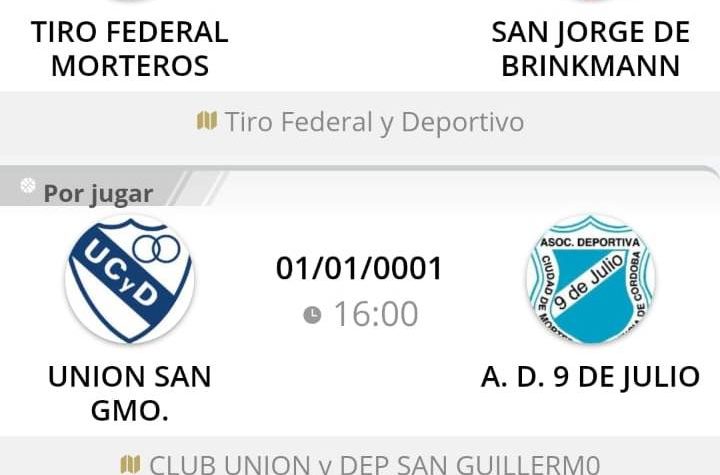Open the Union San Gmo. vs 9 de Julio match
The image size is (720, 475).
tap(360, 290)
